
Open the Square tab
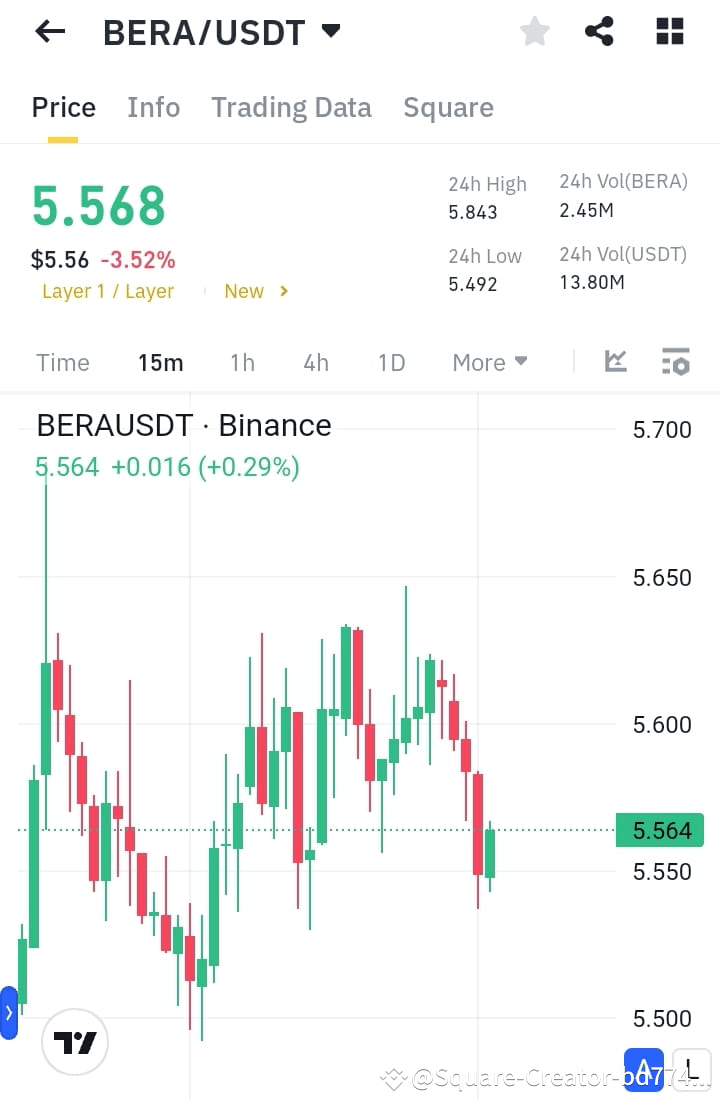point(448,107)
